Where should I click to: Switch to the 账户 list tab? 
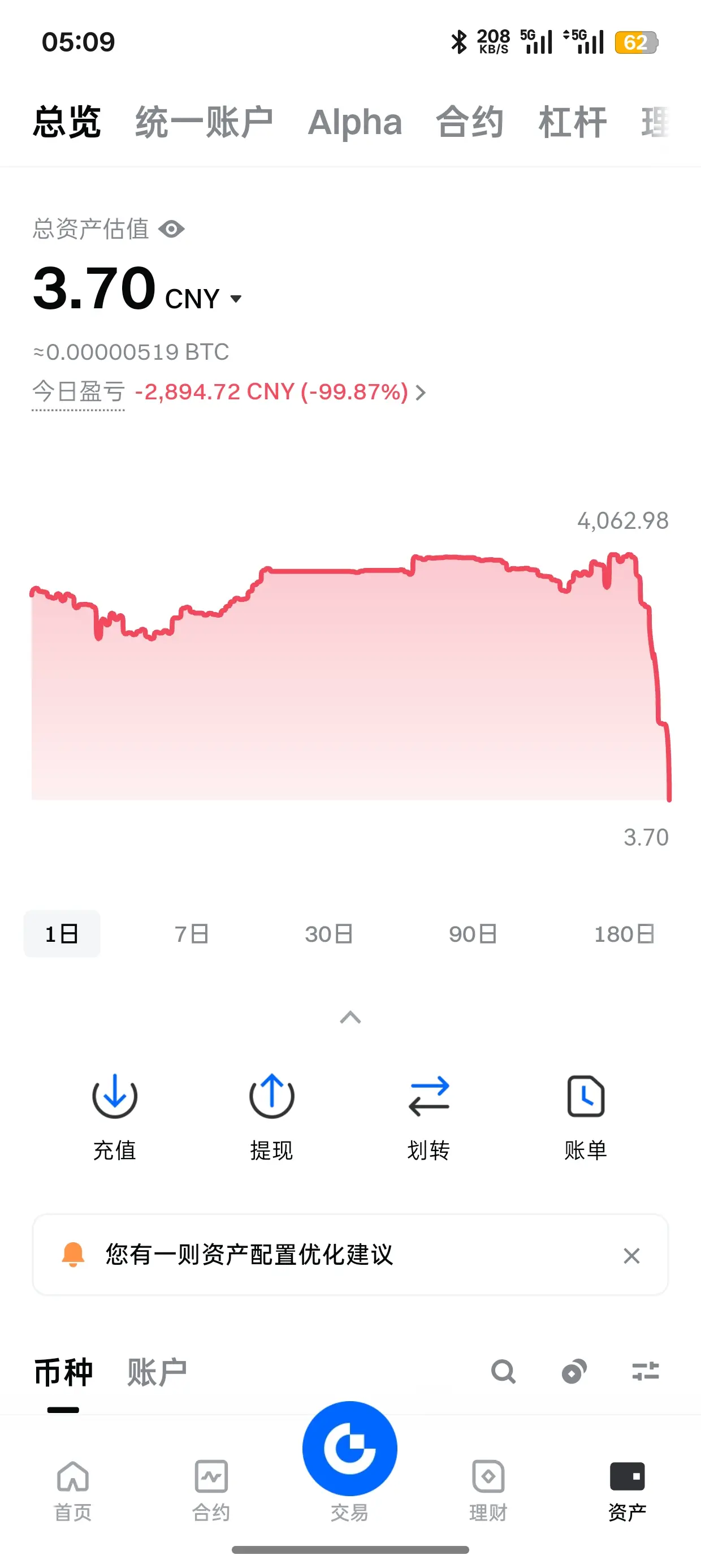pos(157,1372)
